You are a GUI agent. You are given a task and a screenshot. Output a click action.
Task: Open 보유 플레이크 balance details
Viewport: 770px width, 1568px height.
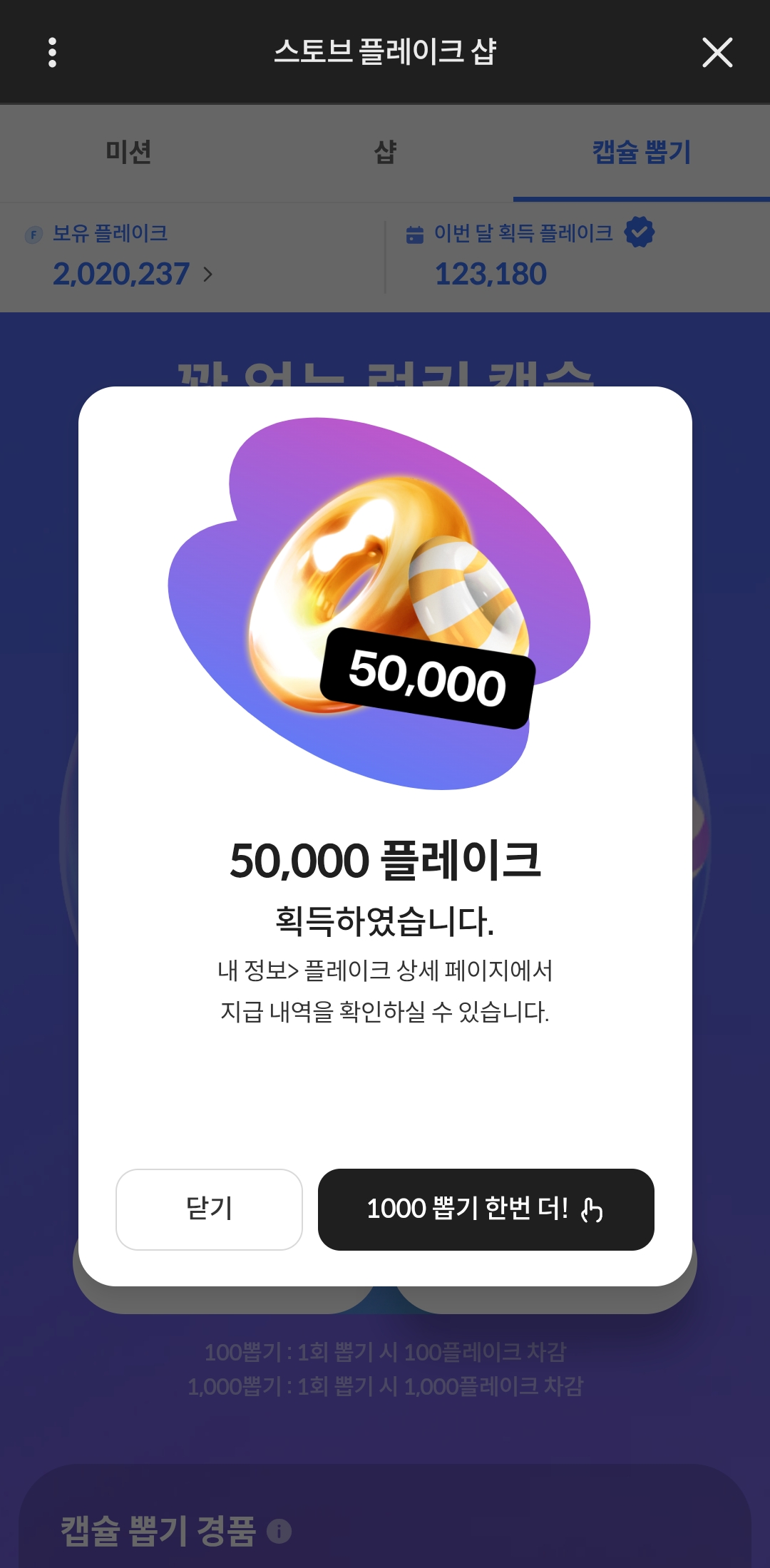(133, 274)
